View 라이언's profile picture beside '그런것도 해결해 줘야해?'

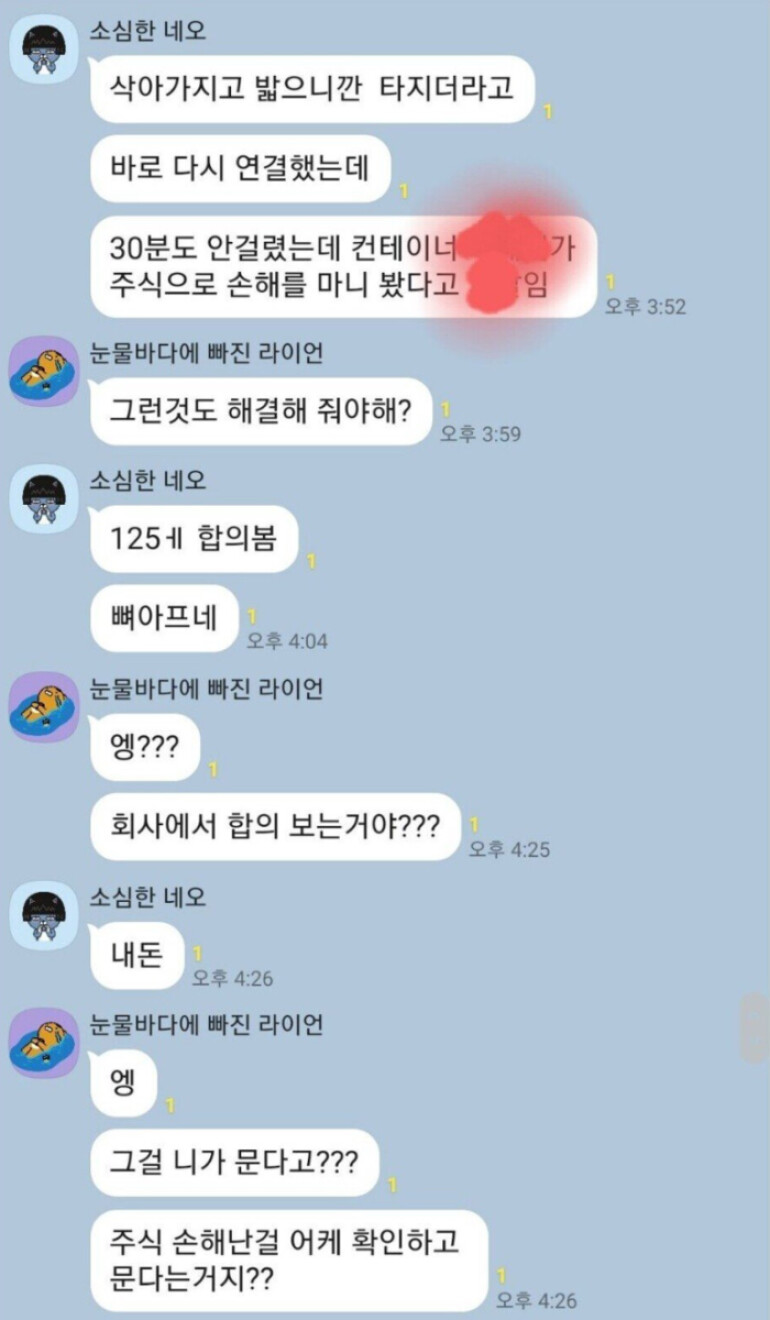coord(43,372)
